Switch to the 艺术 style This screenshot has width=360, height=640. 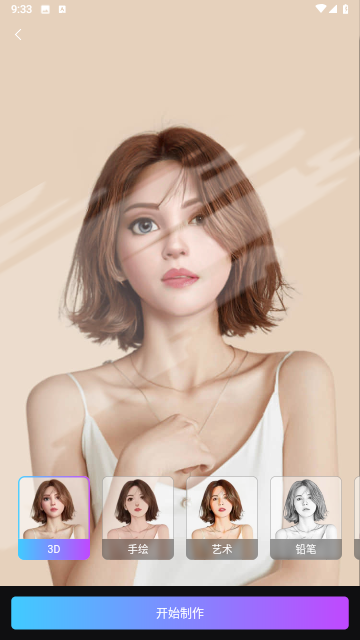pyautogui.click(x=222, y=518)
